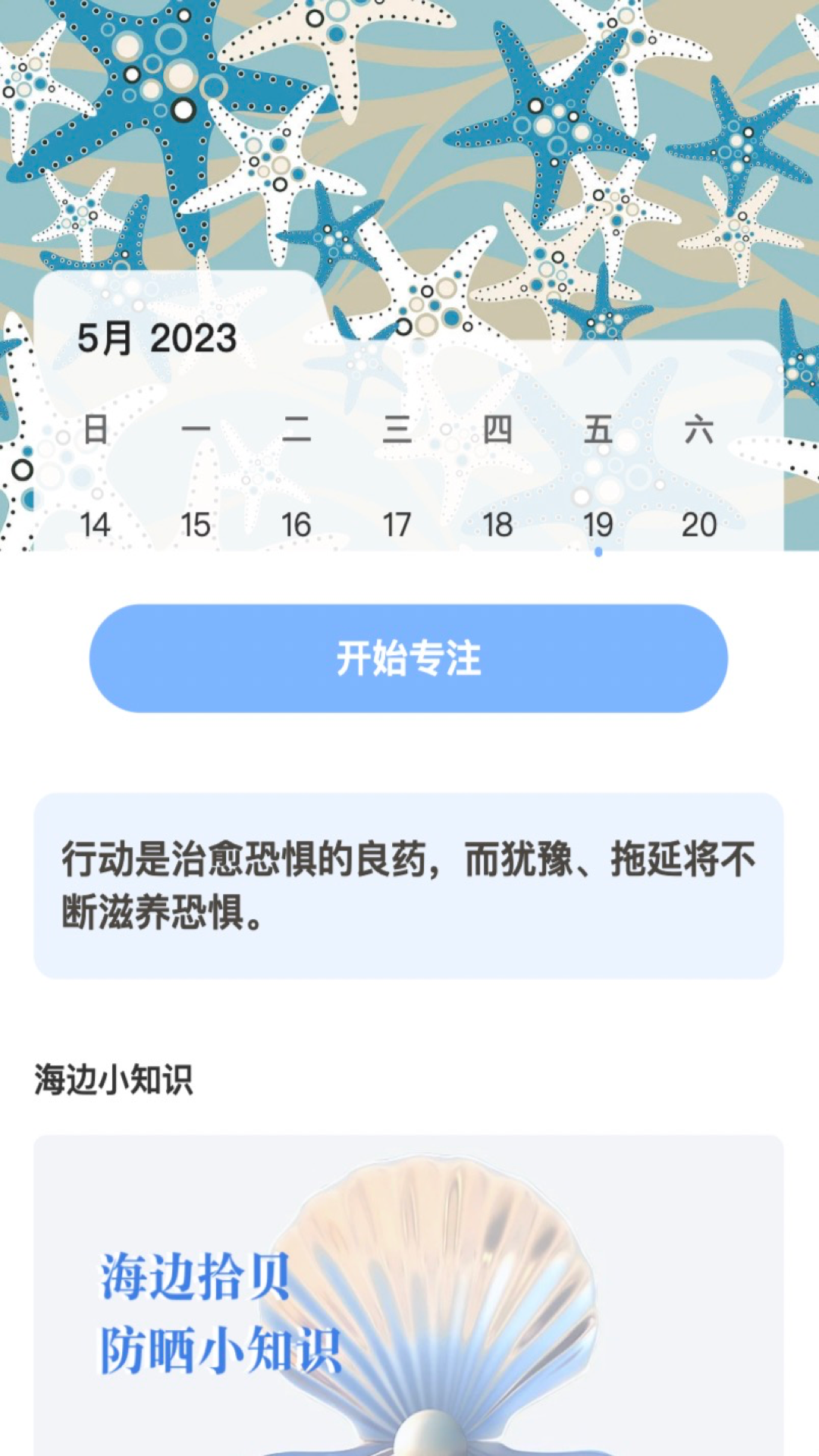The width and height of the screenshot is (819, 1456).
Task: Select date 18 in the calendar
Action: tap(498, 523)
